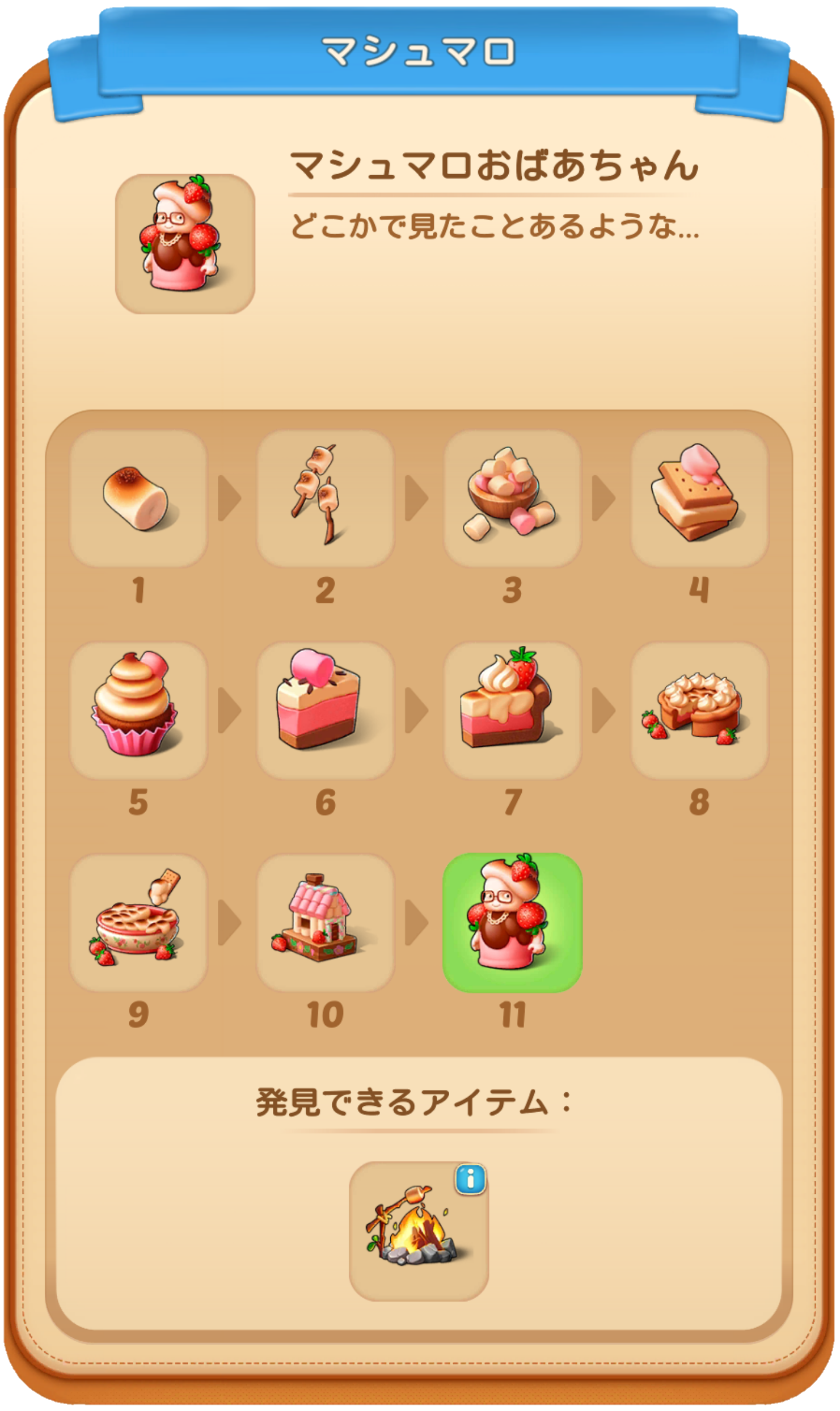Image resolution: width=840 pixels, height=1411 pixels.
Task: Select item 4, the s'mores crackers
Action: (699, 498)
